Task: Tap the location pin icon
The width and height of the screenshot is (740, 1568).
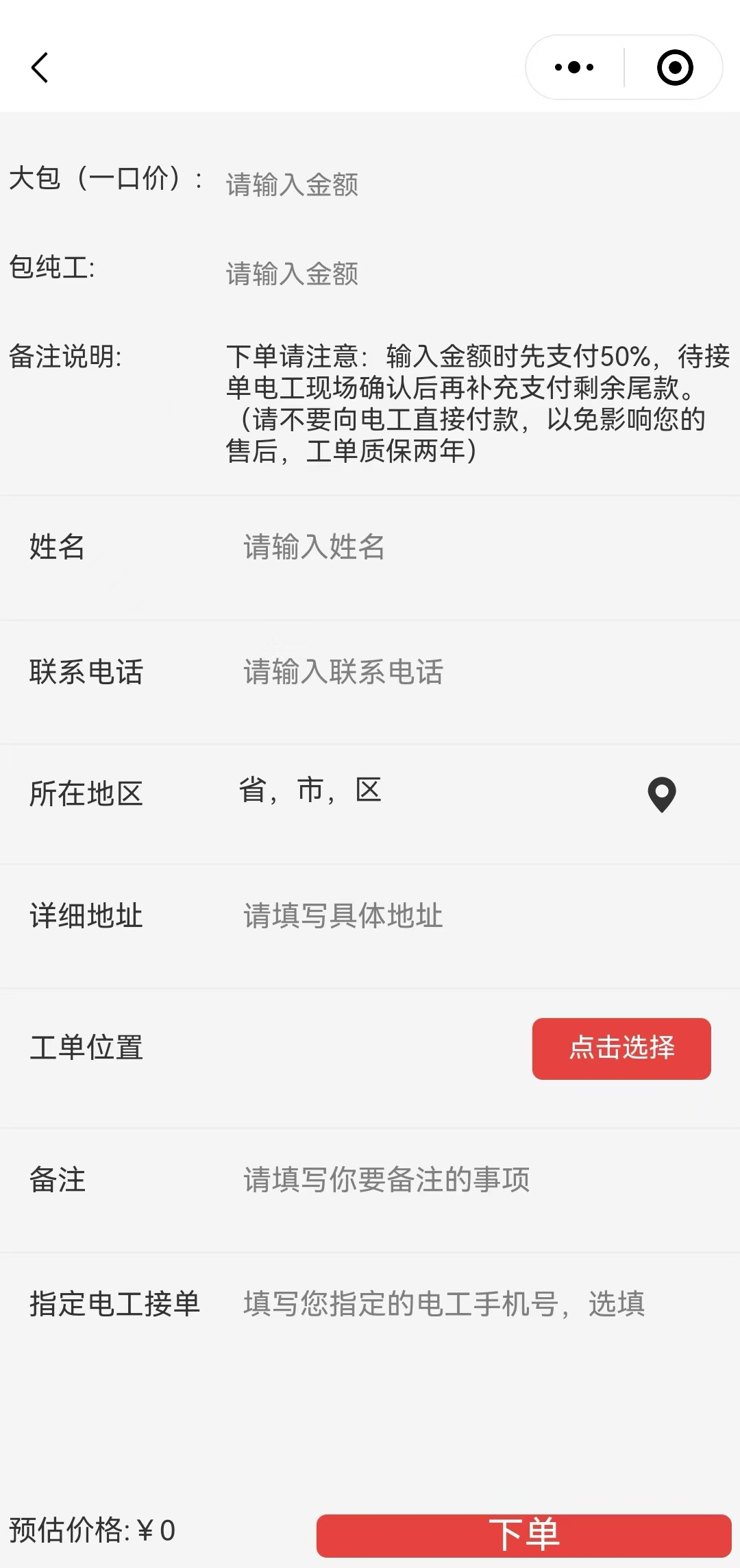Action: (x=662, y=795)
